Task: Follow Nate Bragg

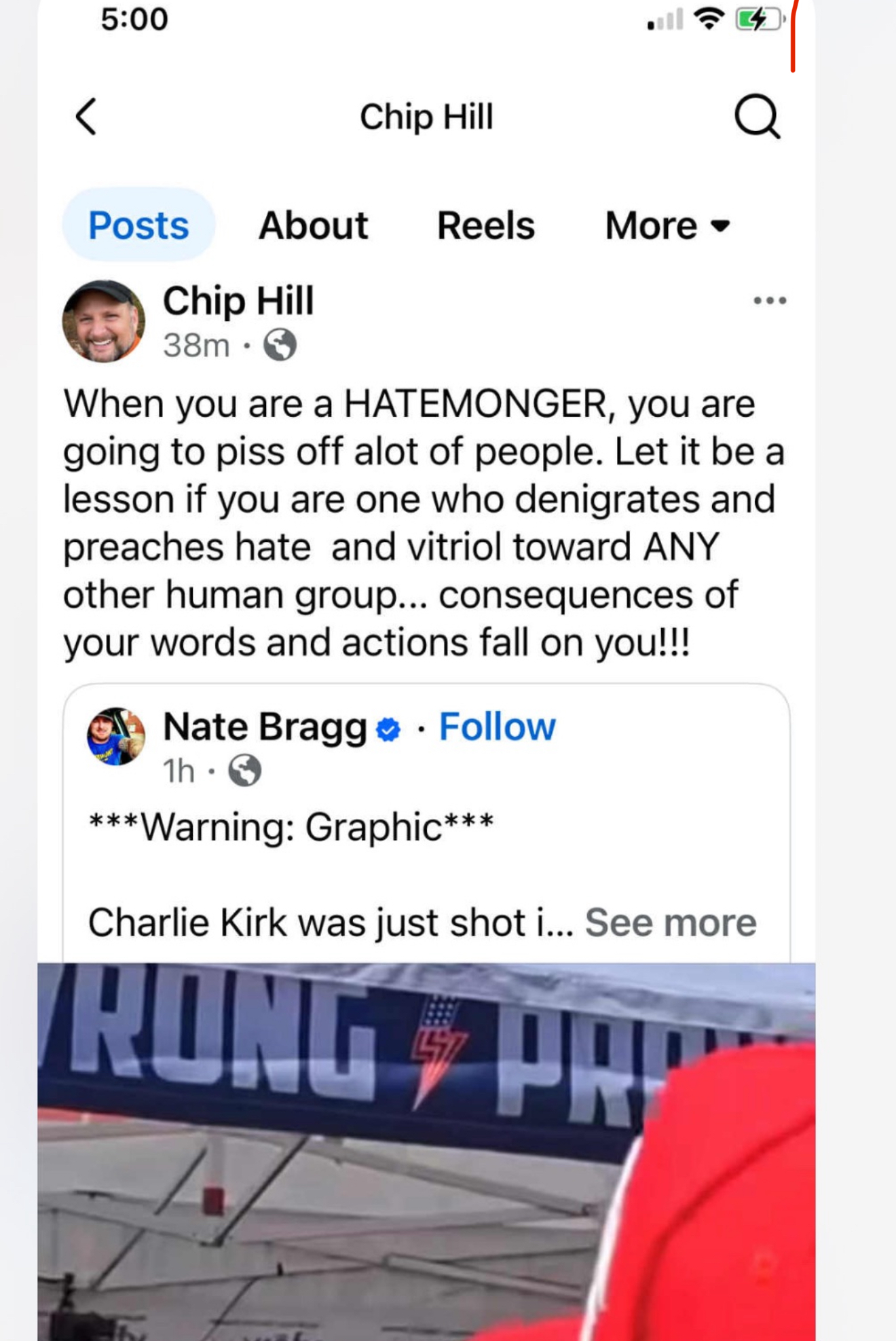Action: (497, 727)
